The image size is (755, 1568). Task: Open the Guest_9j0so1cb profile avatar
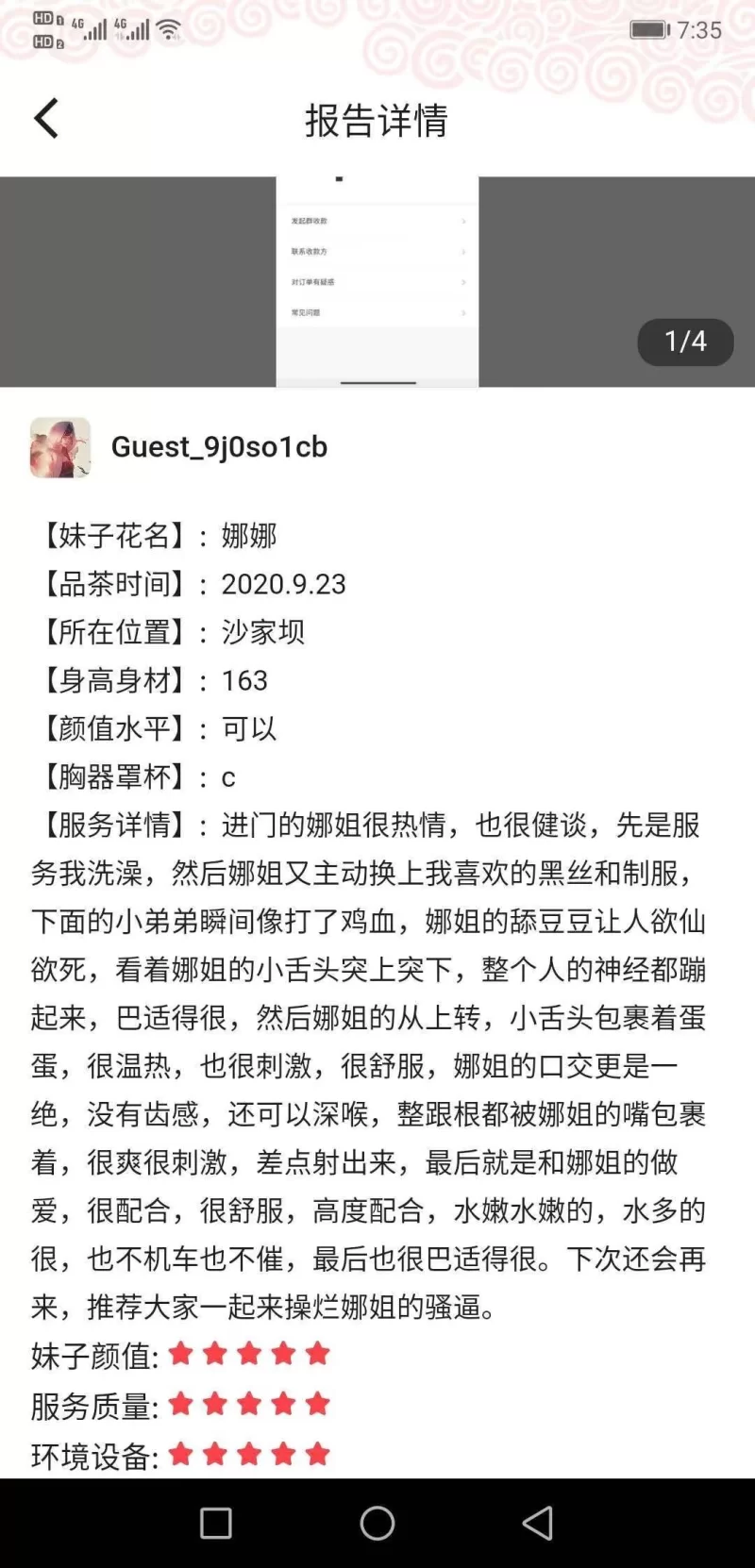pyautogui.click(x=60, y=447)
